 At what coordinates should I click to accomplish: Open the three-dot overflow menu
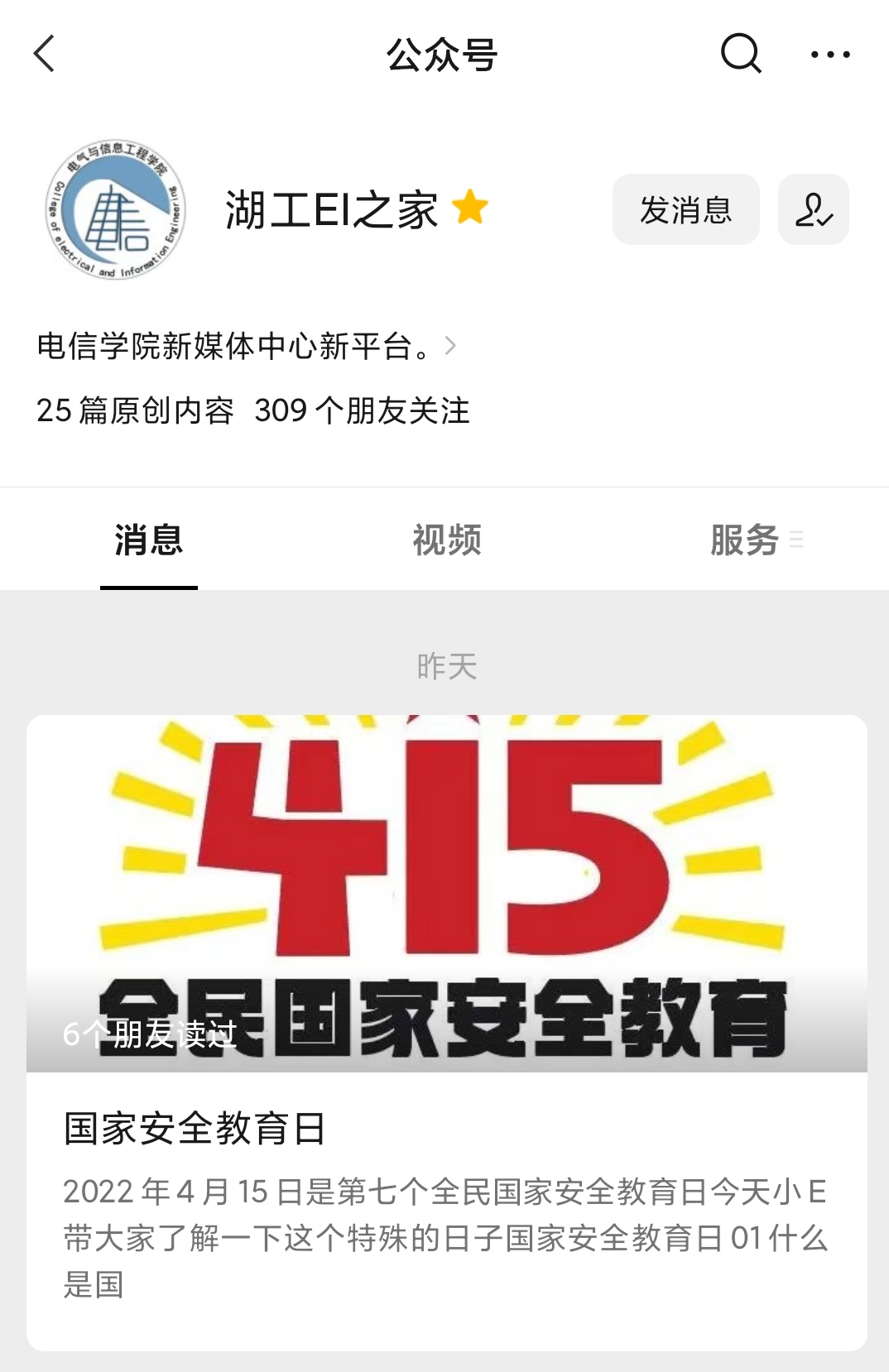(829, 55)
